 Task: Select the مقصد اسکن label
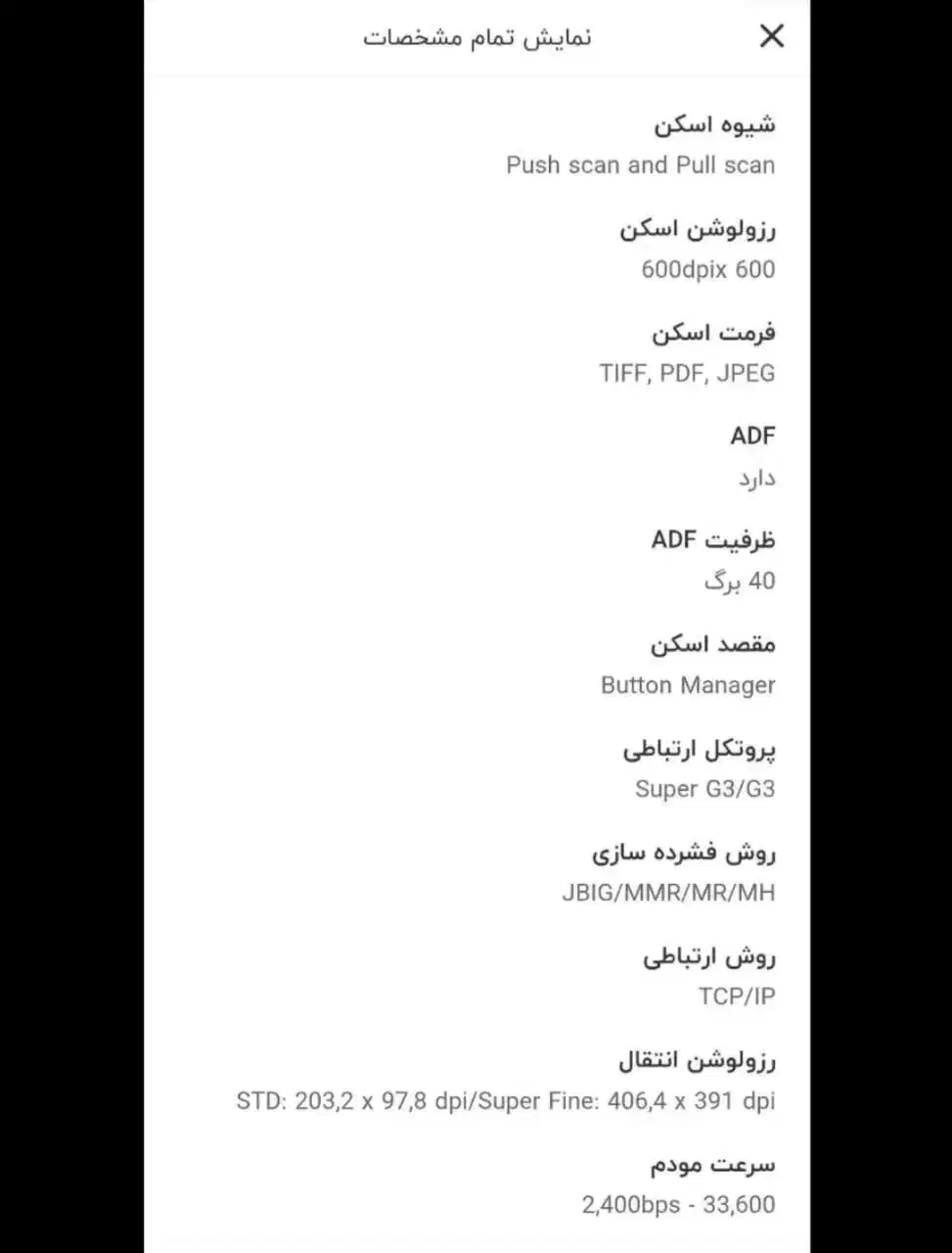pyautogui.click(x=711, y=644)
